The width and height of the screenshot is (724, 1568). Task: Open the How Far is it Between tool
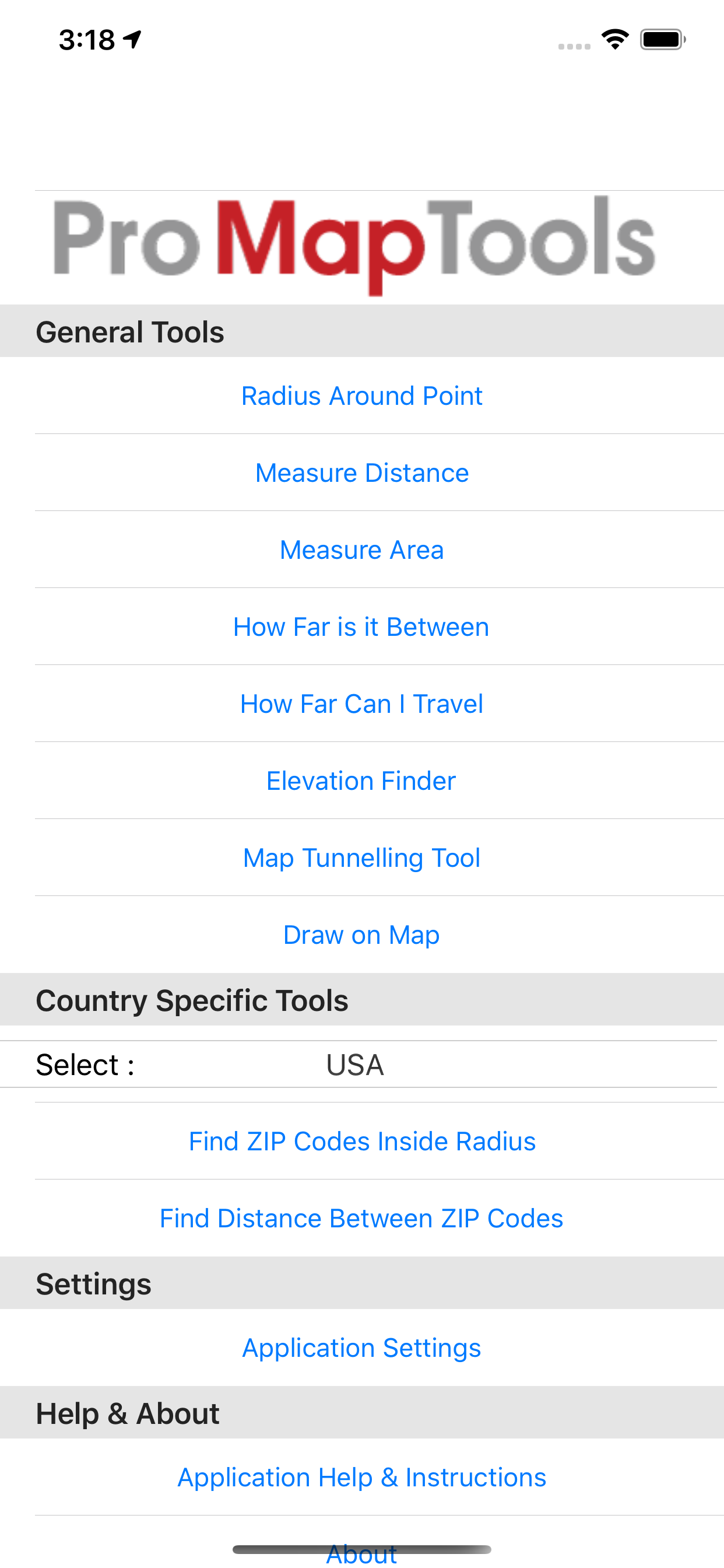(362, 626)
